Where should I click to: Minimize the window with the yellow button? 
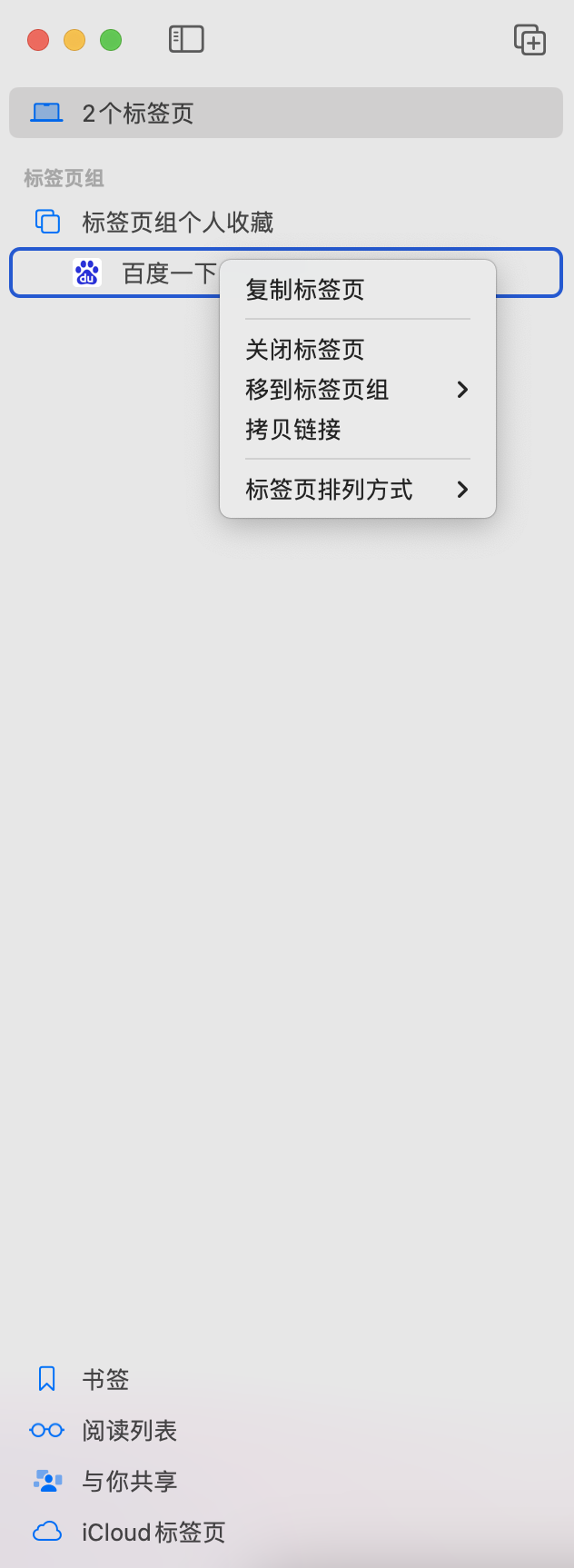point(74,40)
